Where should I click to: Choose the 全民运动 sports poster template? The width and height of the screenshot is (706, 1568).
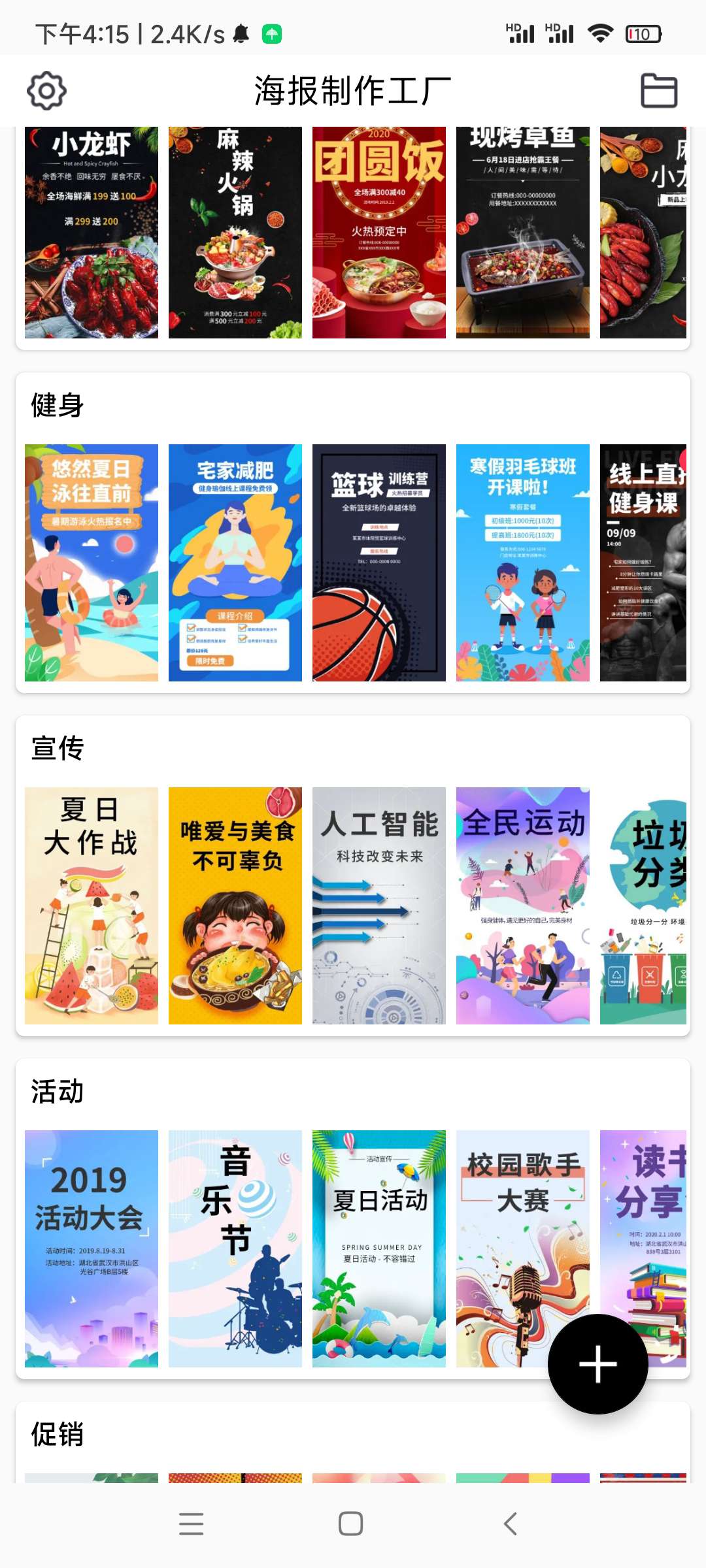[x=523, y=906]
